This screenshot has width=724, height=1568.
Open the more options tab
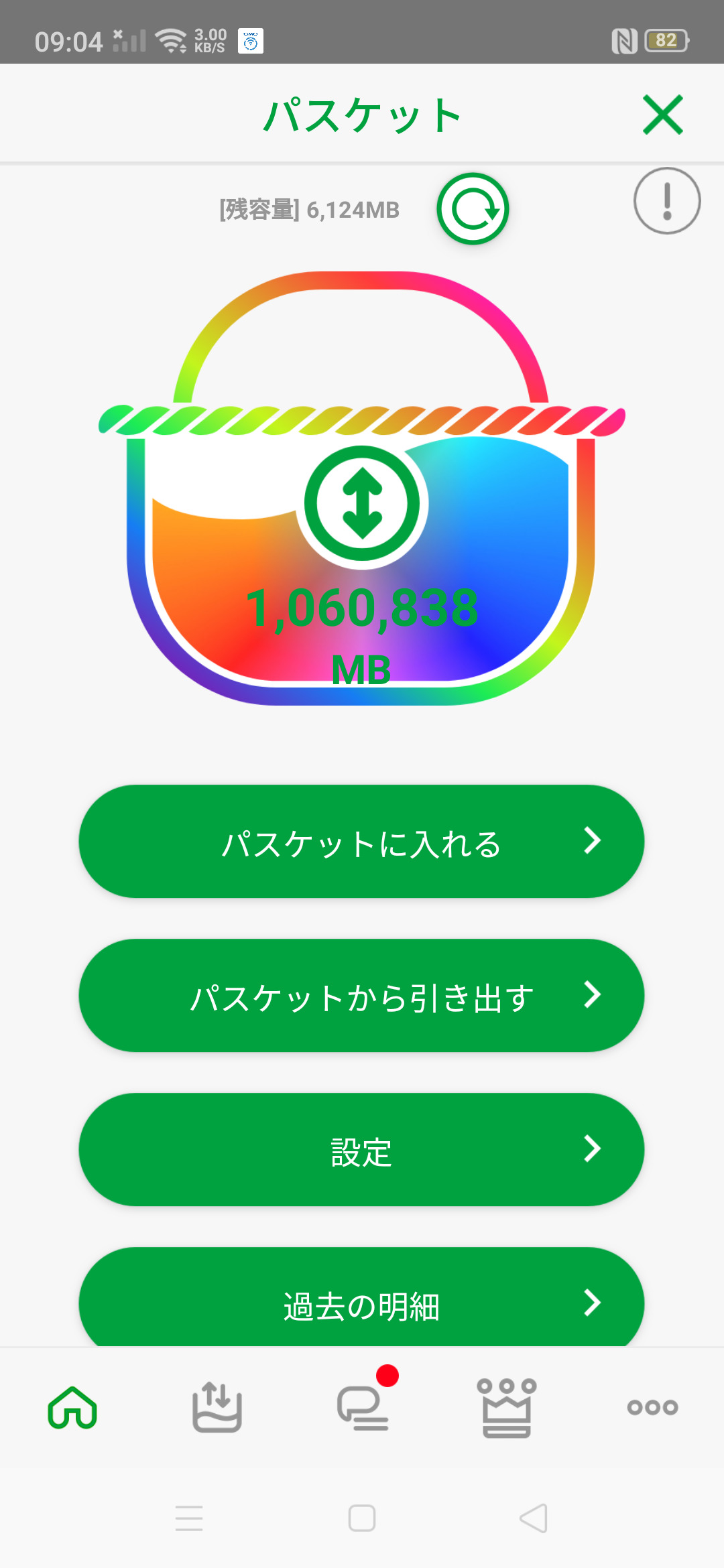[x=652, y=1407]
